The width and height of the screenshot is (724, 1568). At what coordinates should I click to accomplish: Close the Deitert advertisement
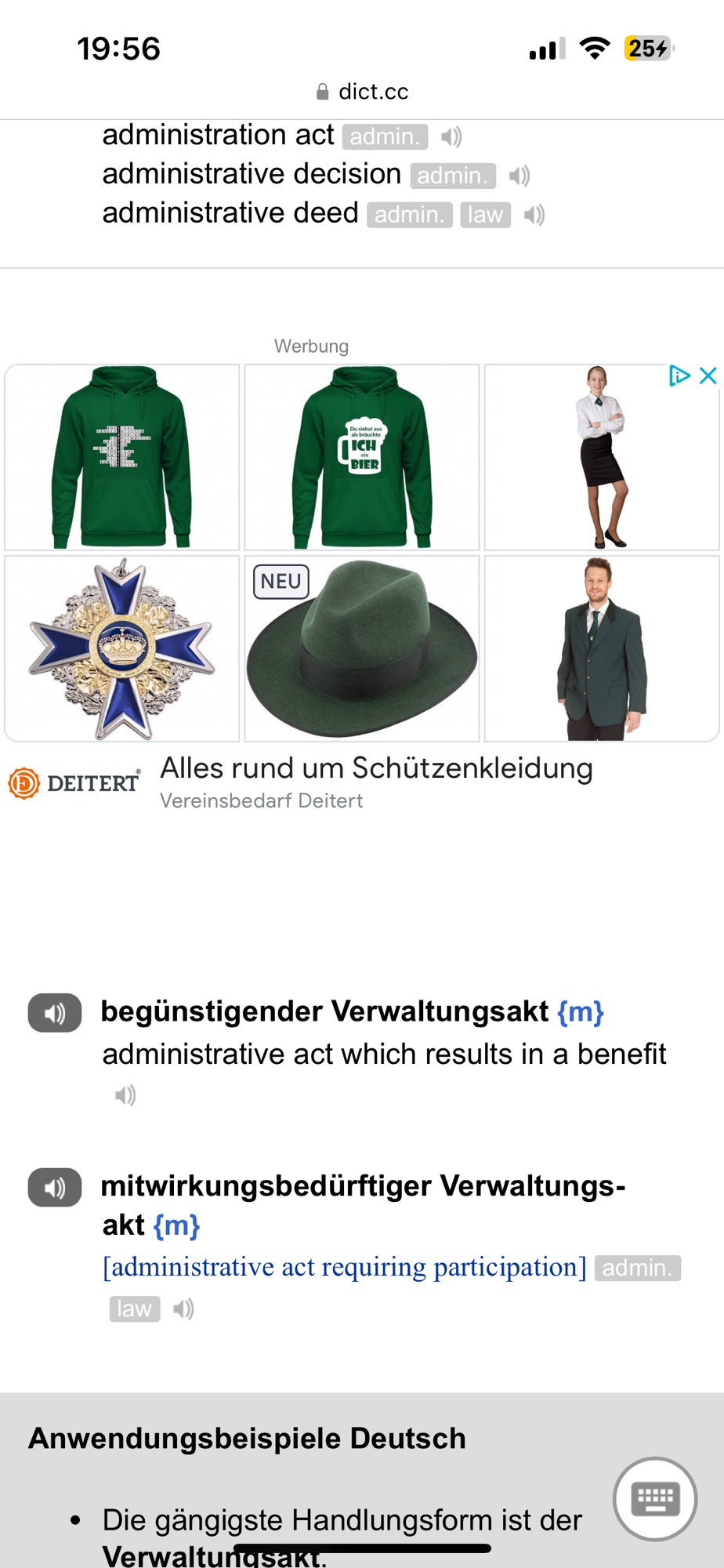point(708,376)
